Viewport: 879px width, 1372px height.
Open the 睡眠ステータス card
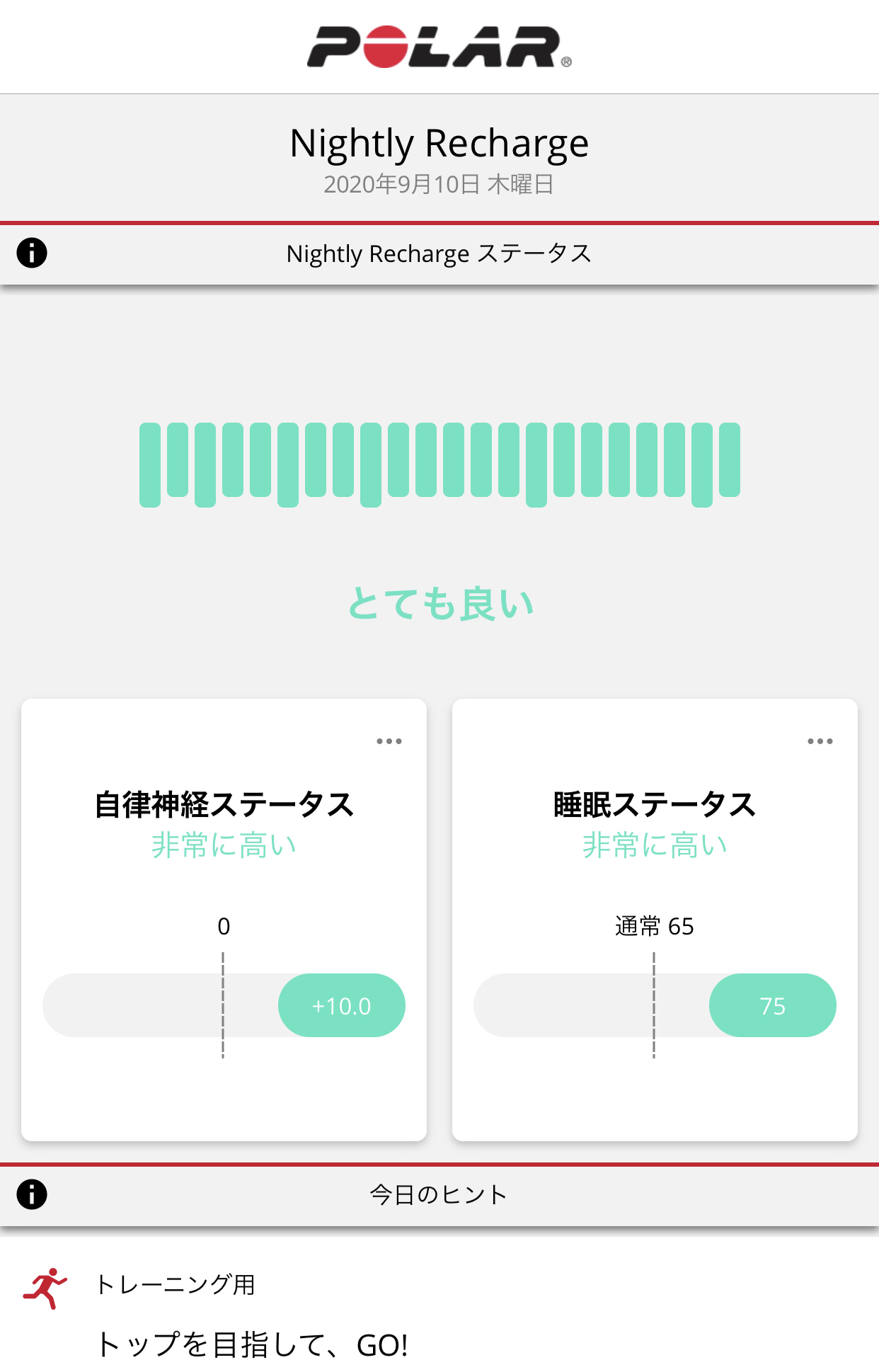655,920
